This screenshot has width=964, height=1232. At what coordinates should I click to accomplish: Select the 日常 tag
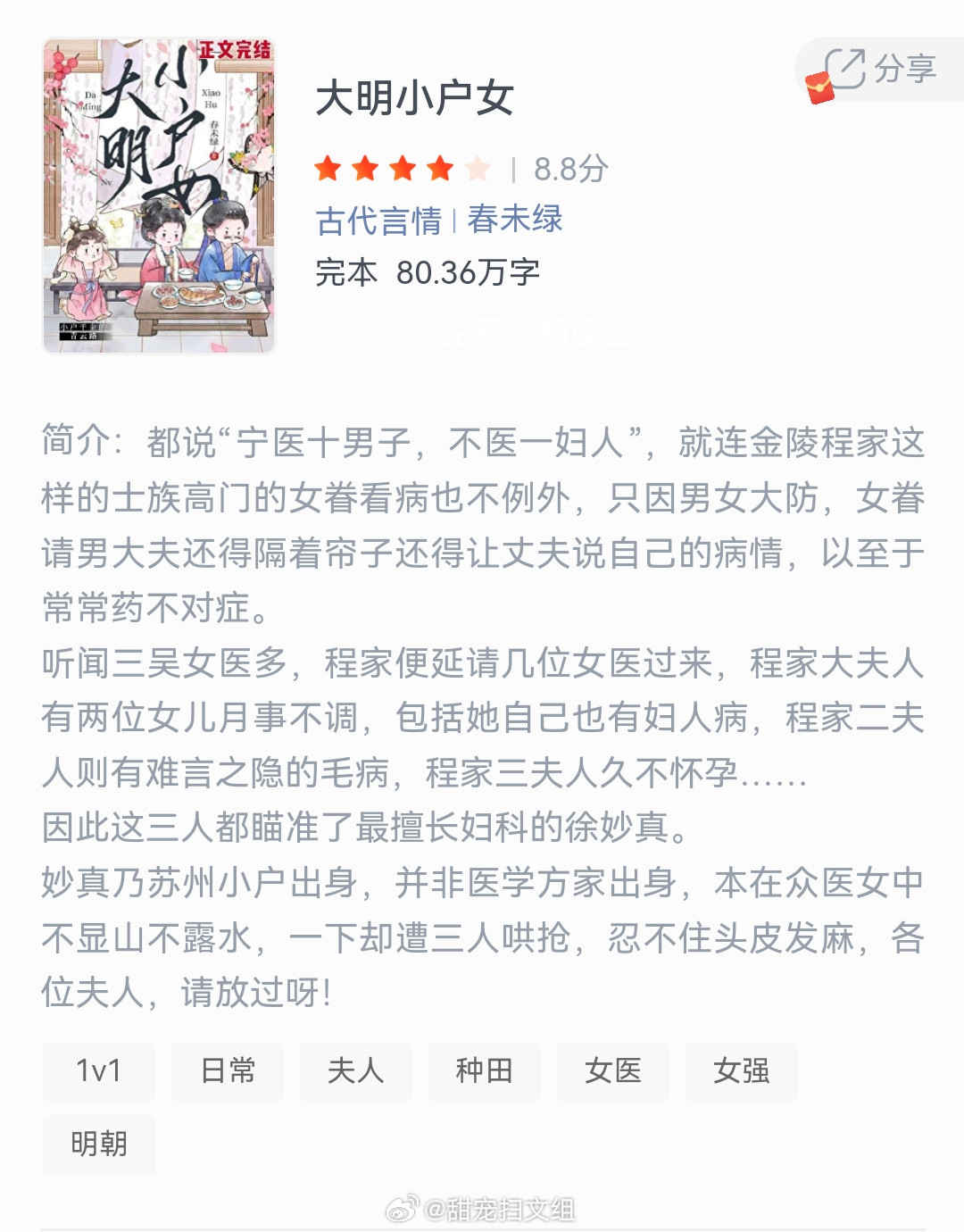(x=228, y=1073)
